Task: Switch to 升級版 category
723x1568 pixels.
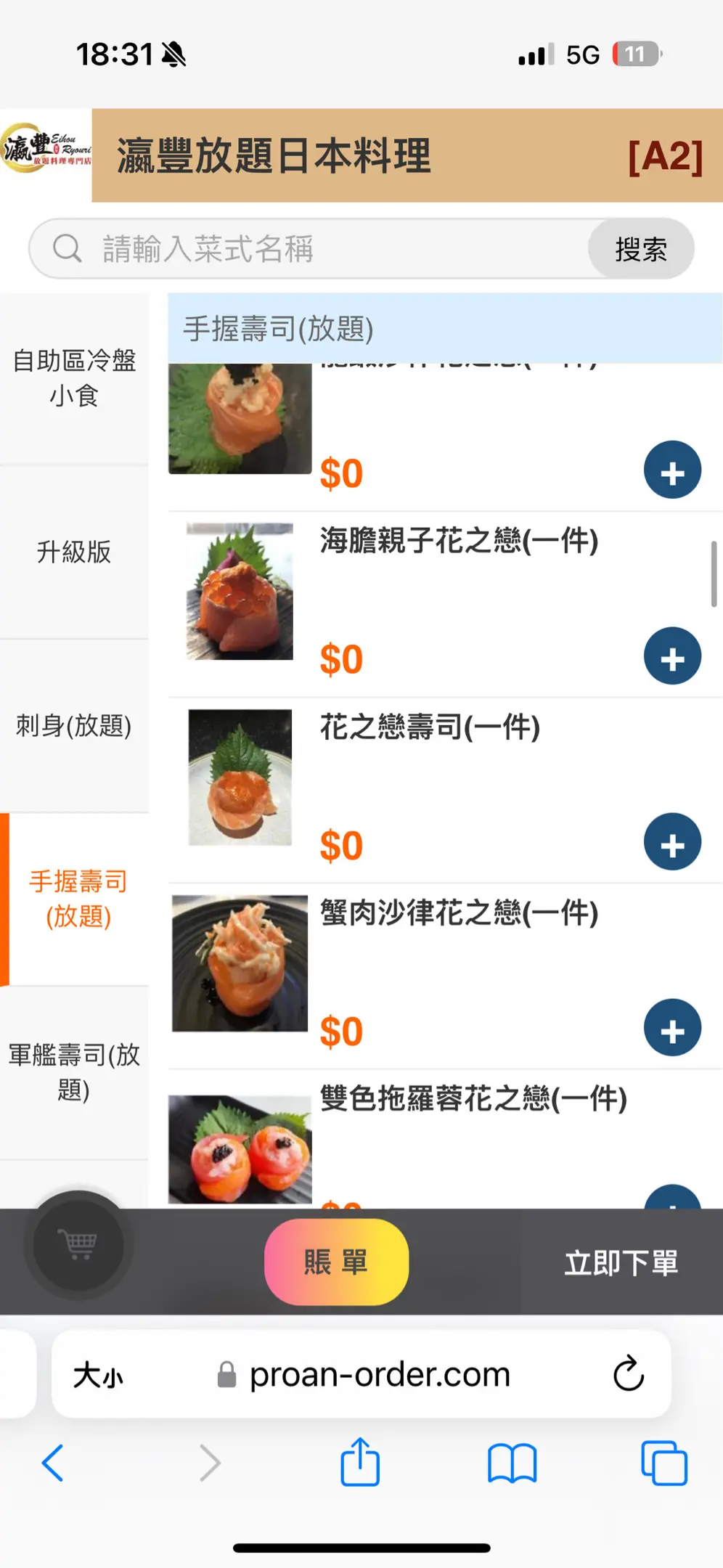Action: [x=74, y=552]
